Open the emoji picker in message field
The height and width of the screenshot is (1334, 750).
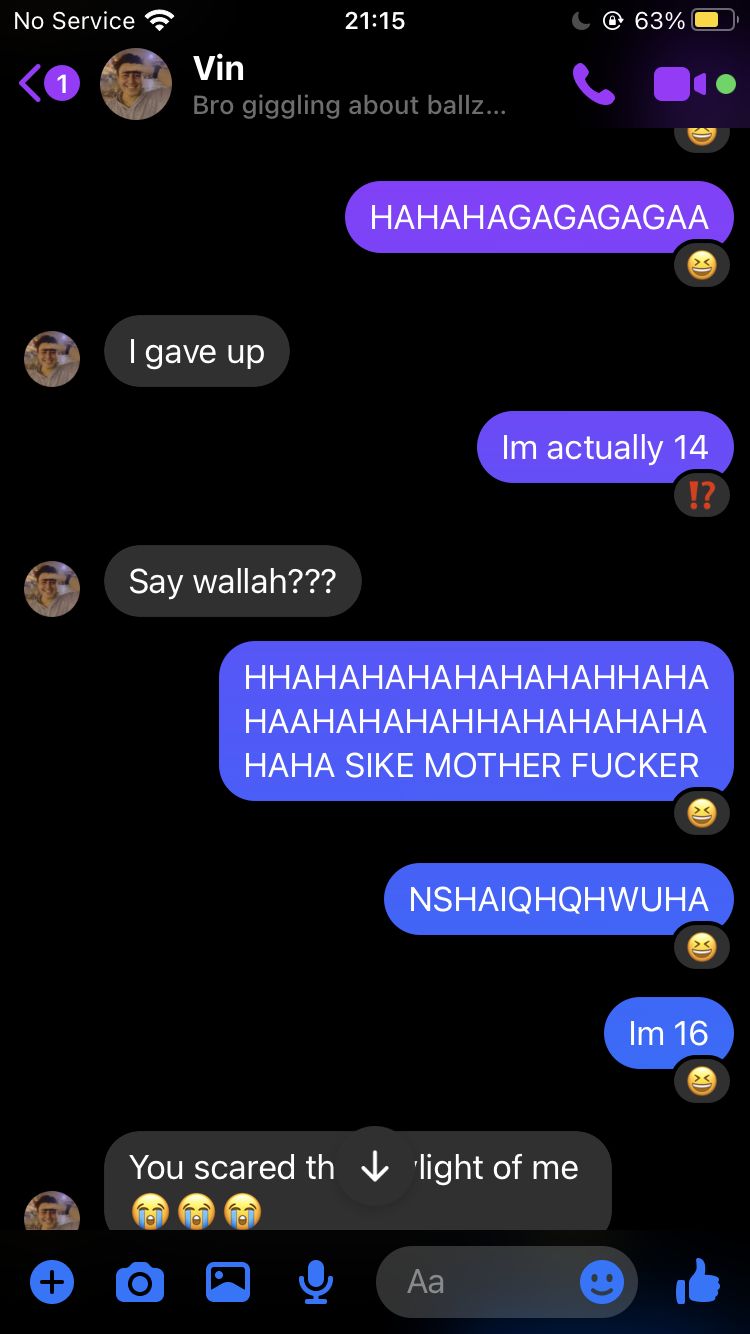[x=602, y=1282]
